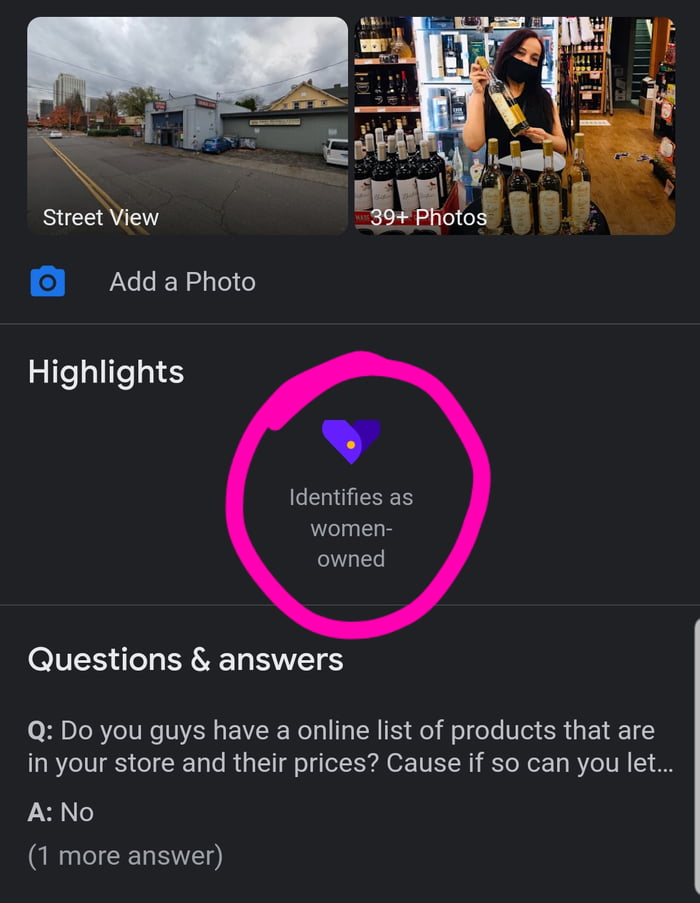Tap Add a Photo
The image size is (700, 903).
pos(182,282)
